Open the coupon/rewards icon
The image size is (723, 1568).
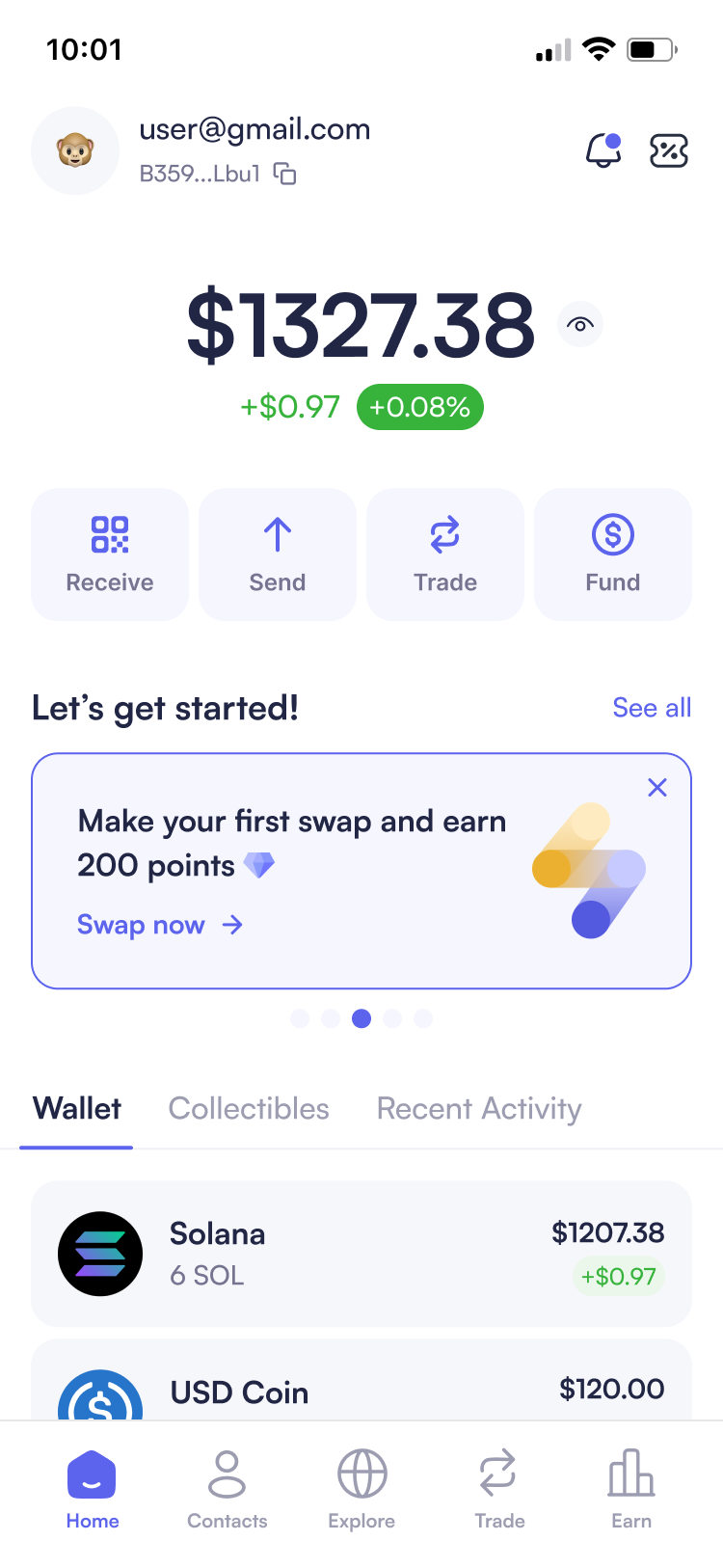pyautogui.click(x=669, y=150)
